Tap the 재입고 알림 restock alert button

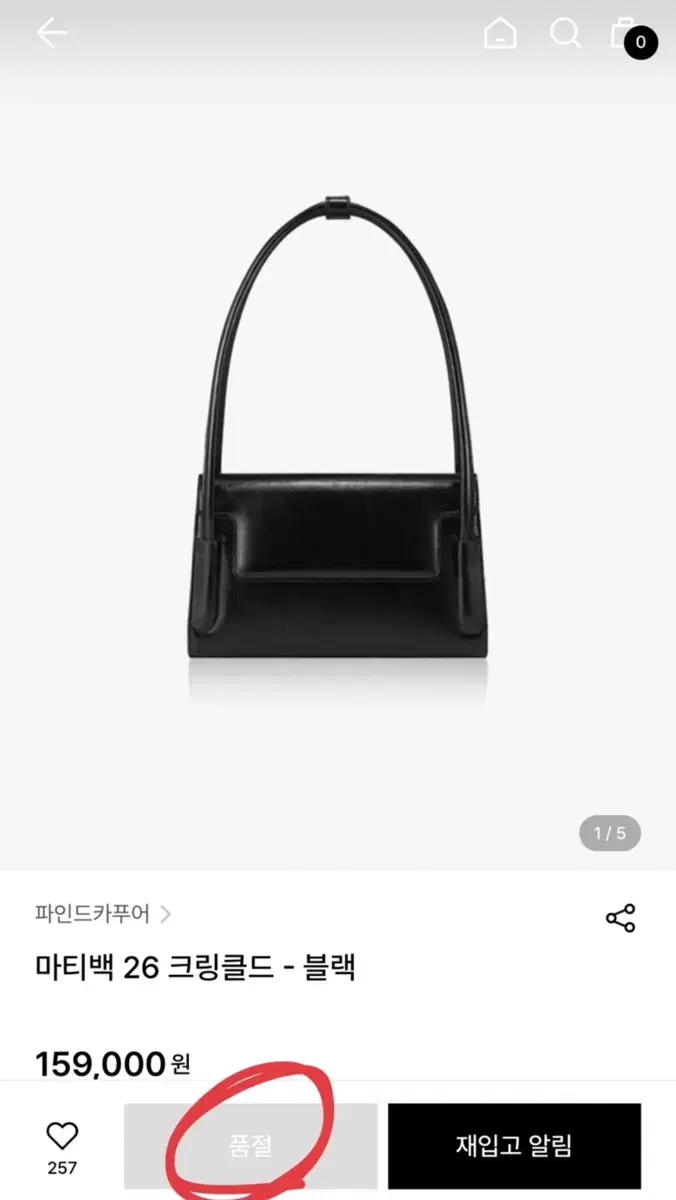point(514,1146)
